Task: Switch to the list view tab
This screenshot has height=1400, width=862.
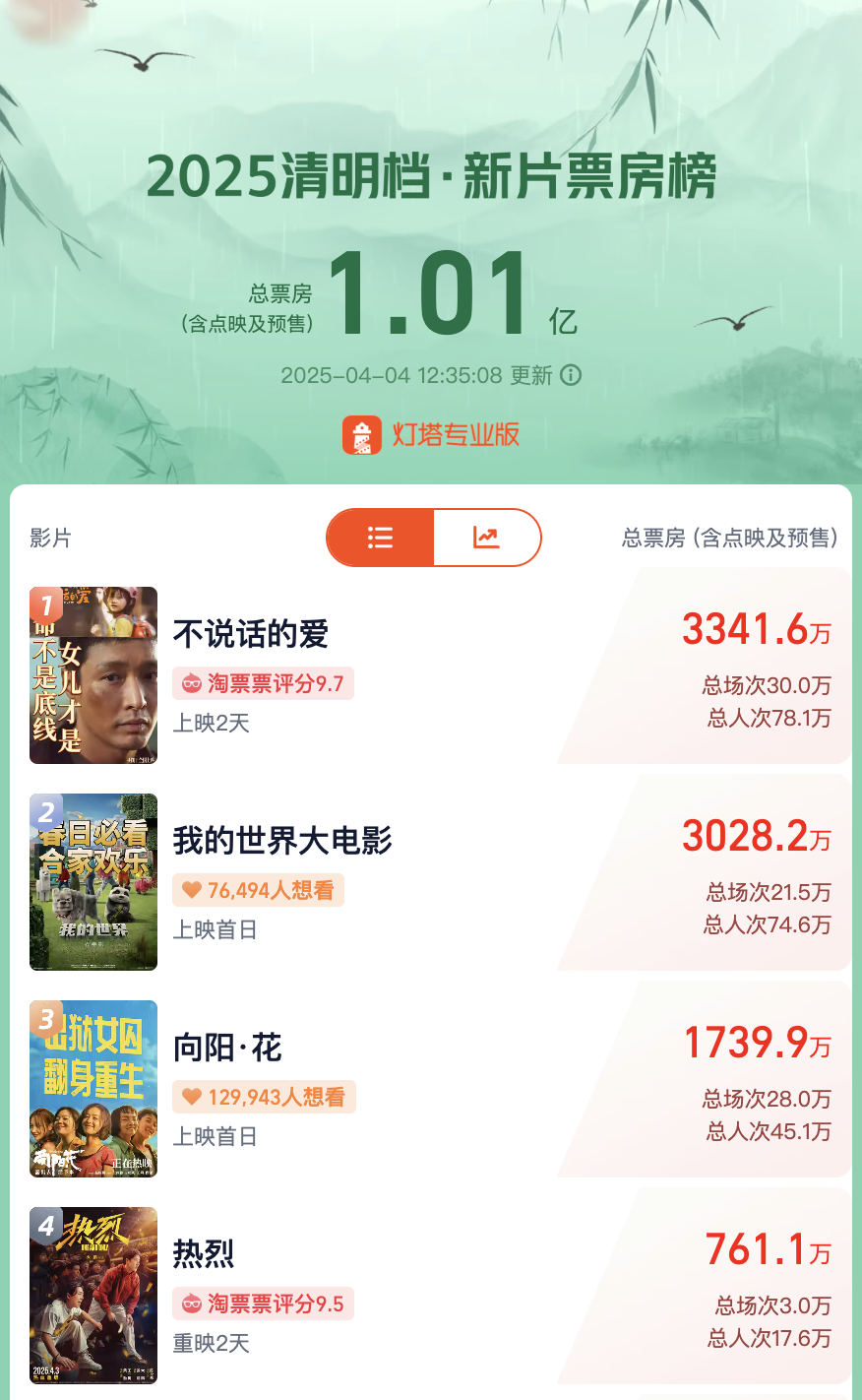Action: 381,538
